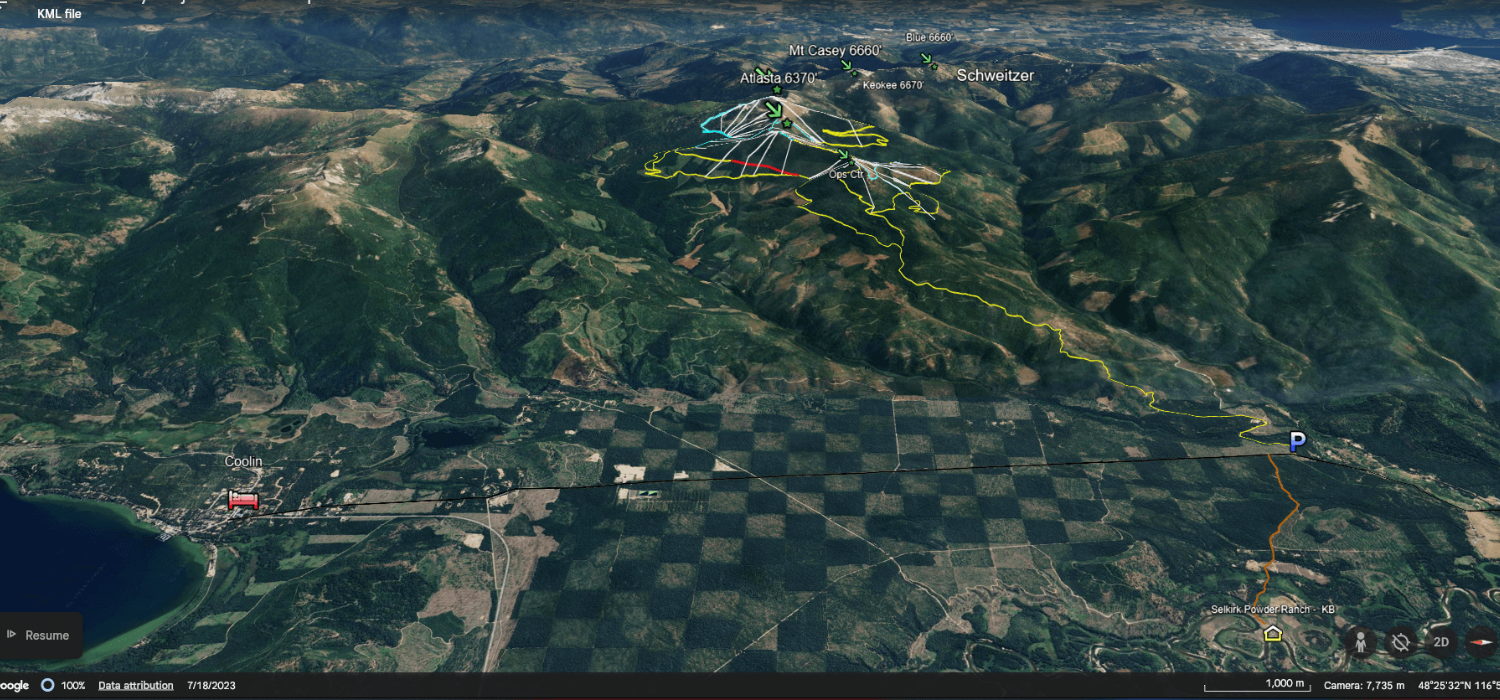This screenshot has height=700, width=1500.
Task: Select the Coolin lodging placemark
Action: 242,500
